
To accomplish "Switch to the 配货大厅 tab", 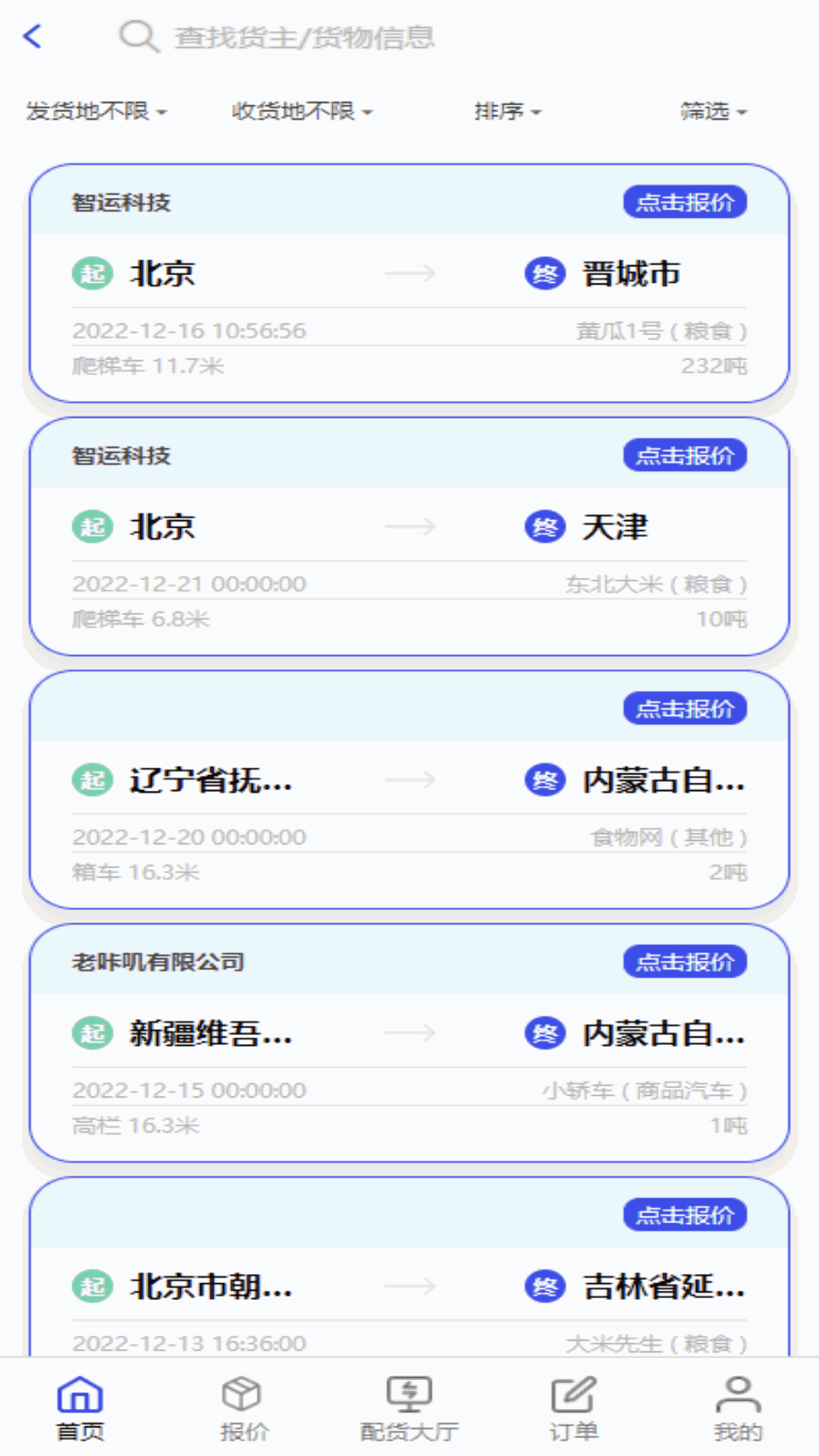I will point(409,1408).
